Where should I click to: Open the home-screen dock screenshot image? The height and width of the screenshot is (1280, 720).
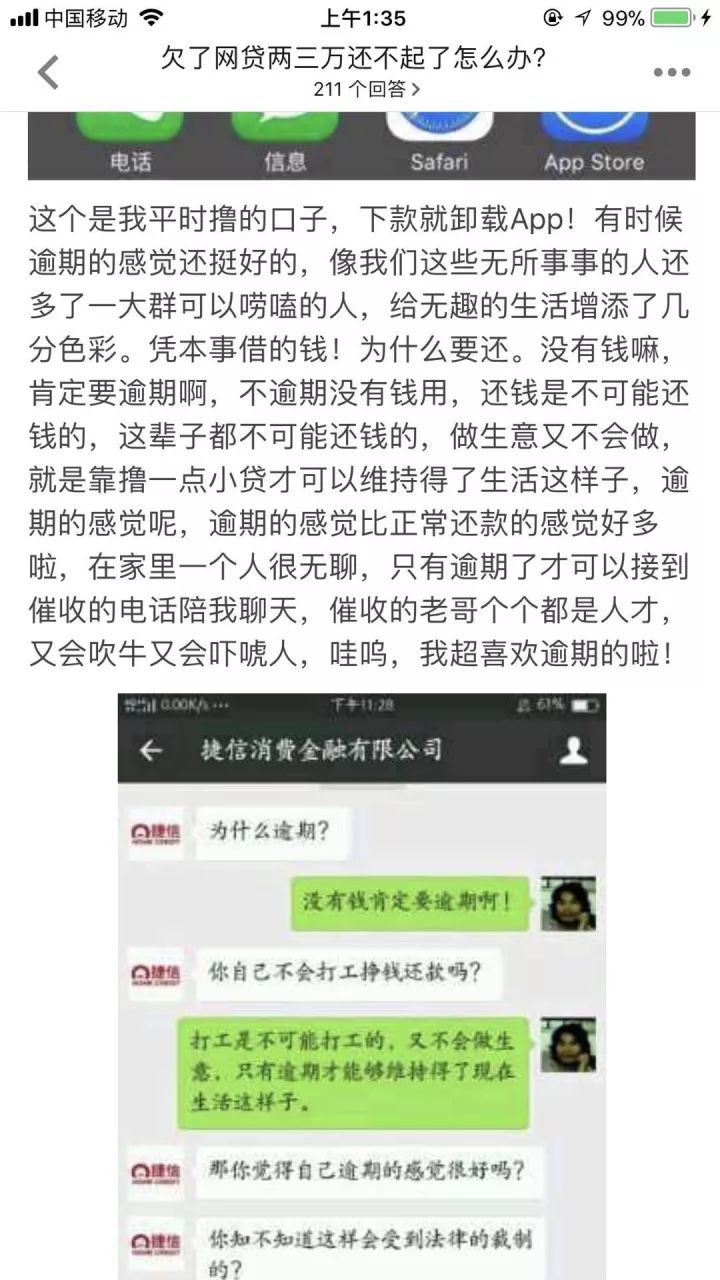coord(362,146)
